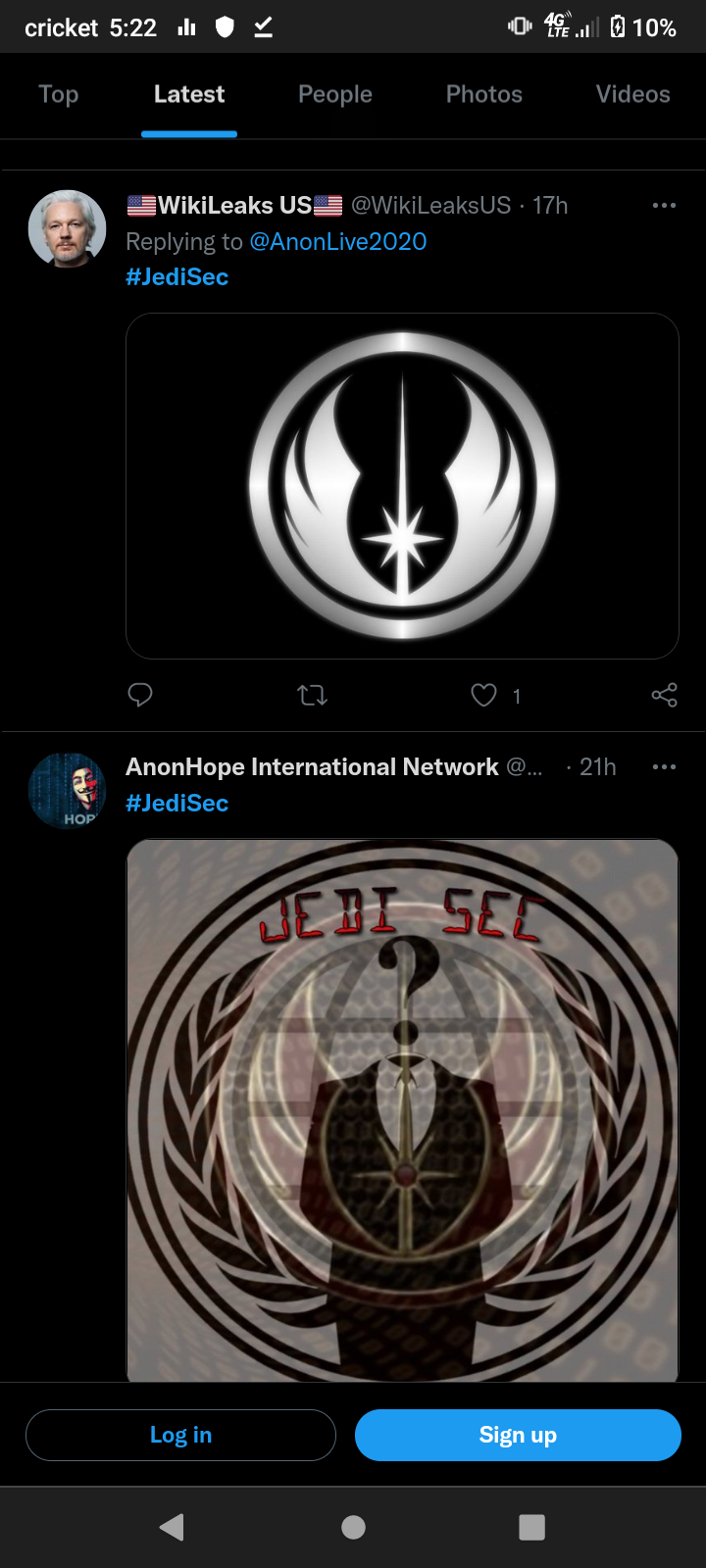Open #JediSec hashtag in AnonHope tweet
Image resolution: width=706 pixels, height=1568 pixels.
(177, 803)
